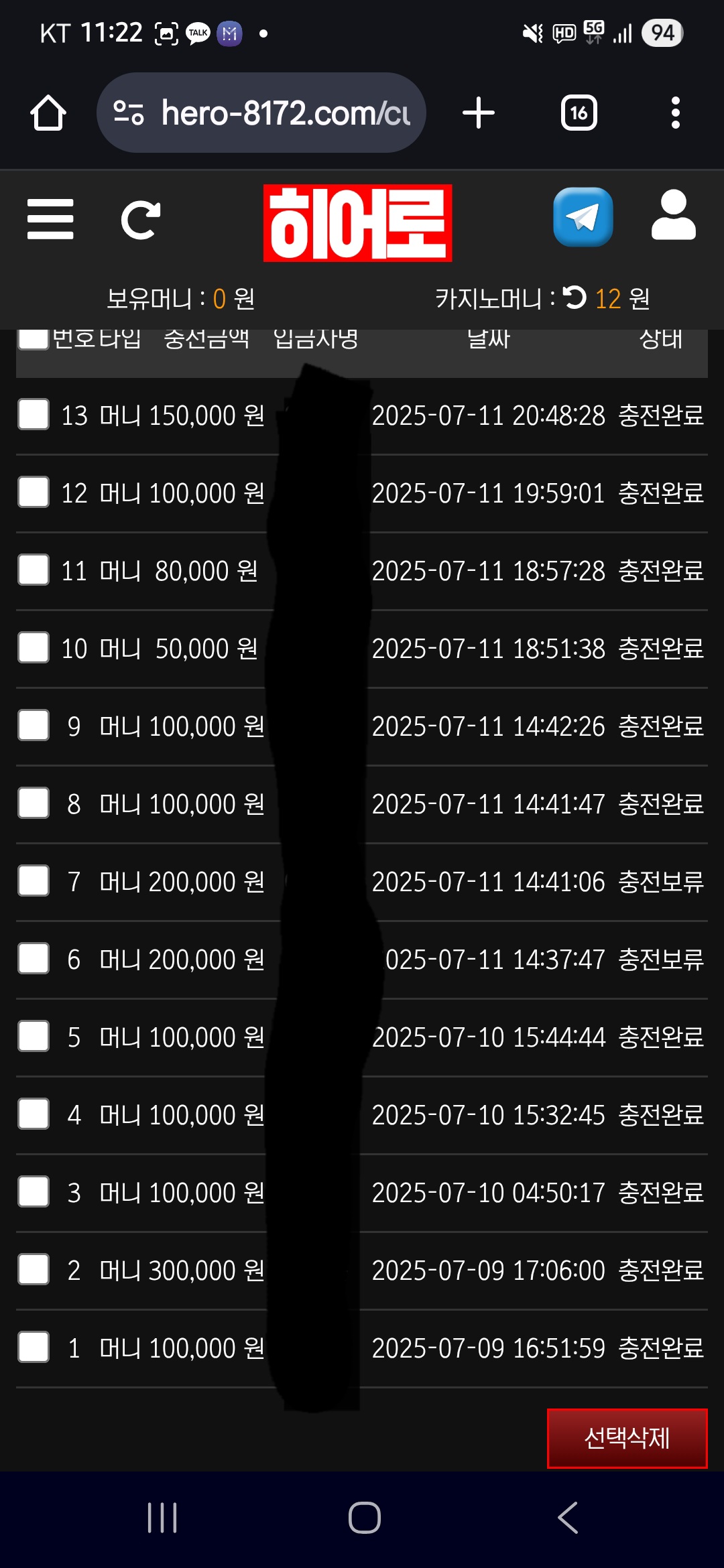Refresh the 카지노머니 balance

(575, 298)
